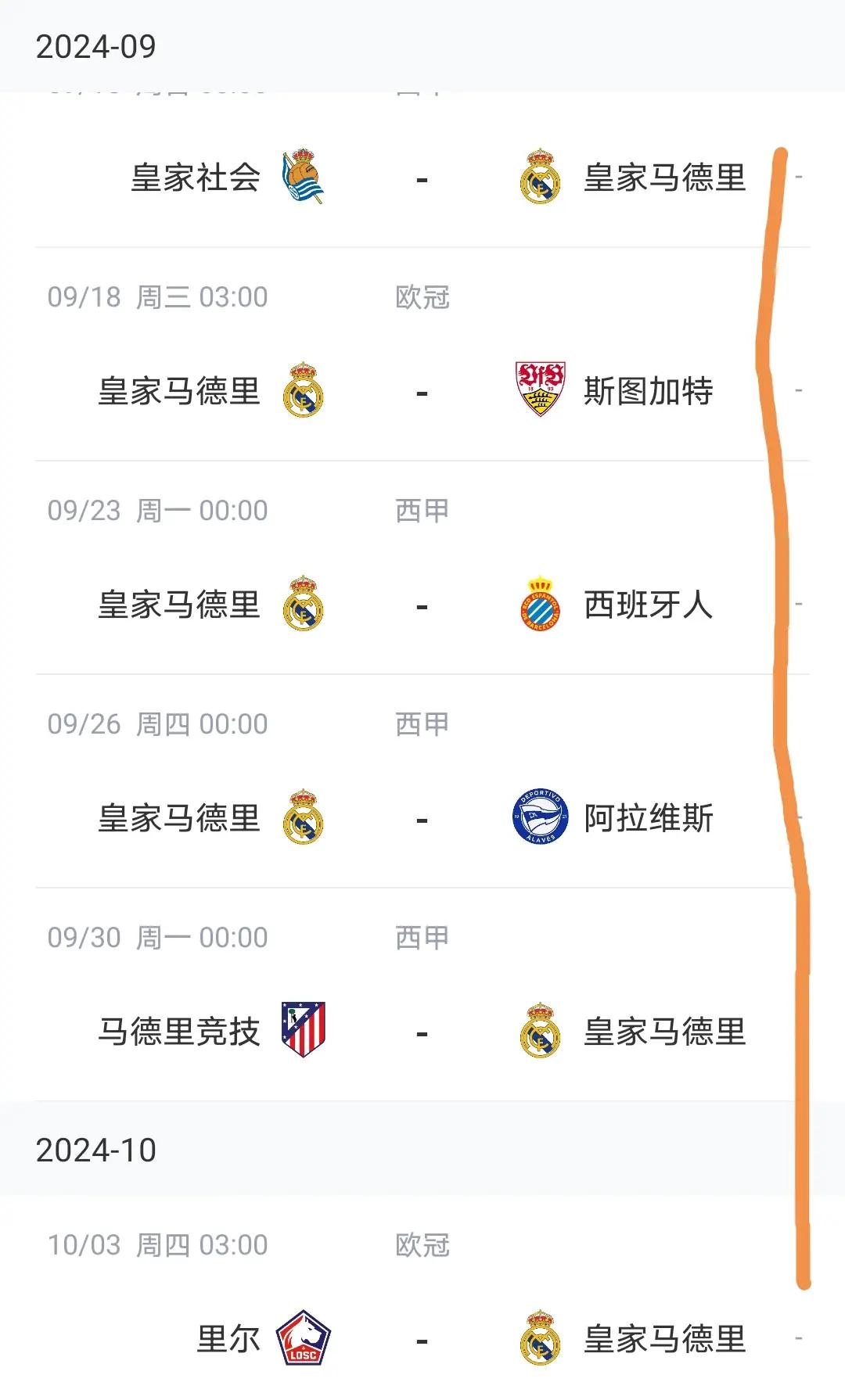Open the 皇家马德里 vs 斯图加特 match
This screenshot has height=1400, width=845.
pos(422,354)
